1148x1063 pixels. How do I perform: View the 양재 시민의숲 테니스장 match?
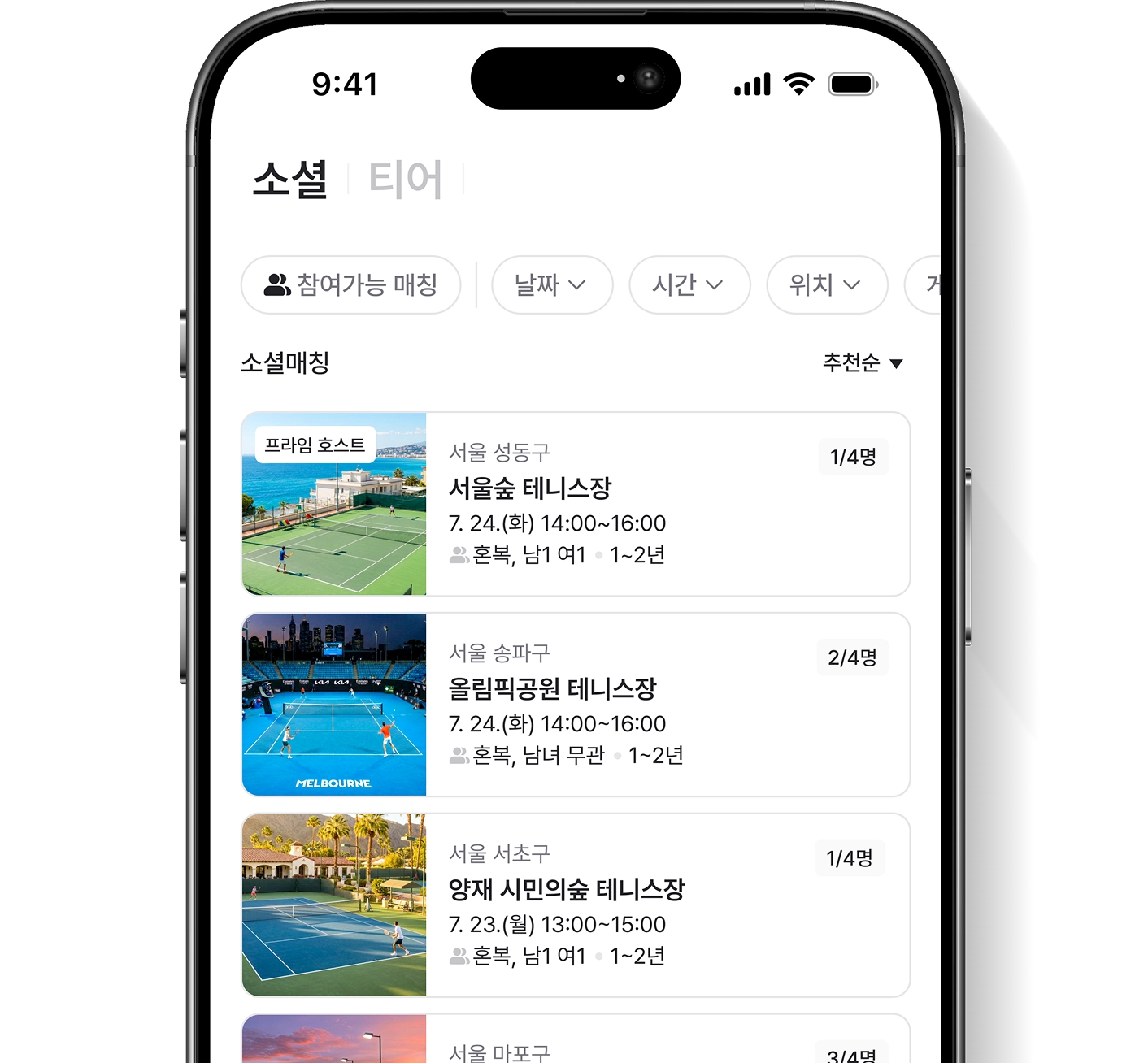[575, 905]
